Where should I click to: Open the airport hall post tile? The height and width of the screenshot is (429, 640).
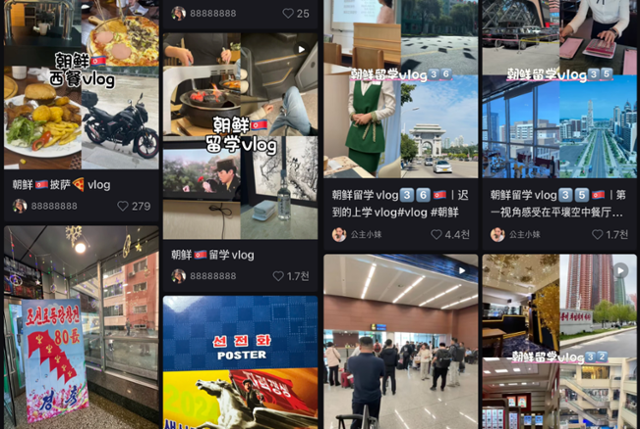400,340
